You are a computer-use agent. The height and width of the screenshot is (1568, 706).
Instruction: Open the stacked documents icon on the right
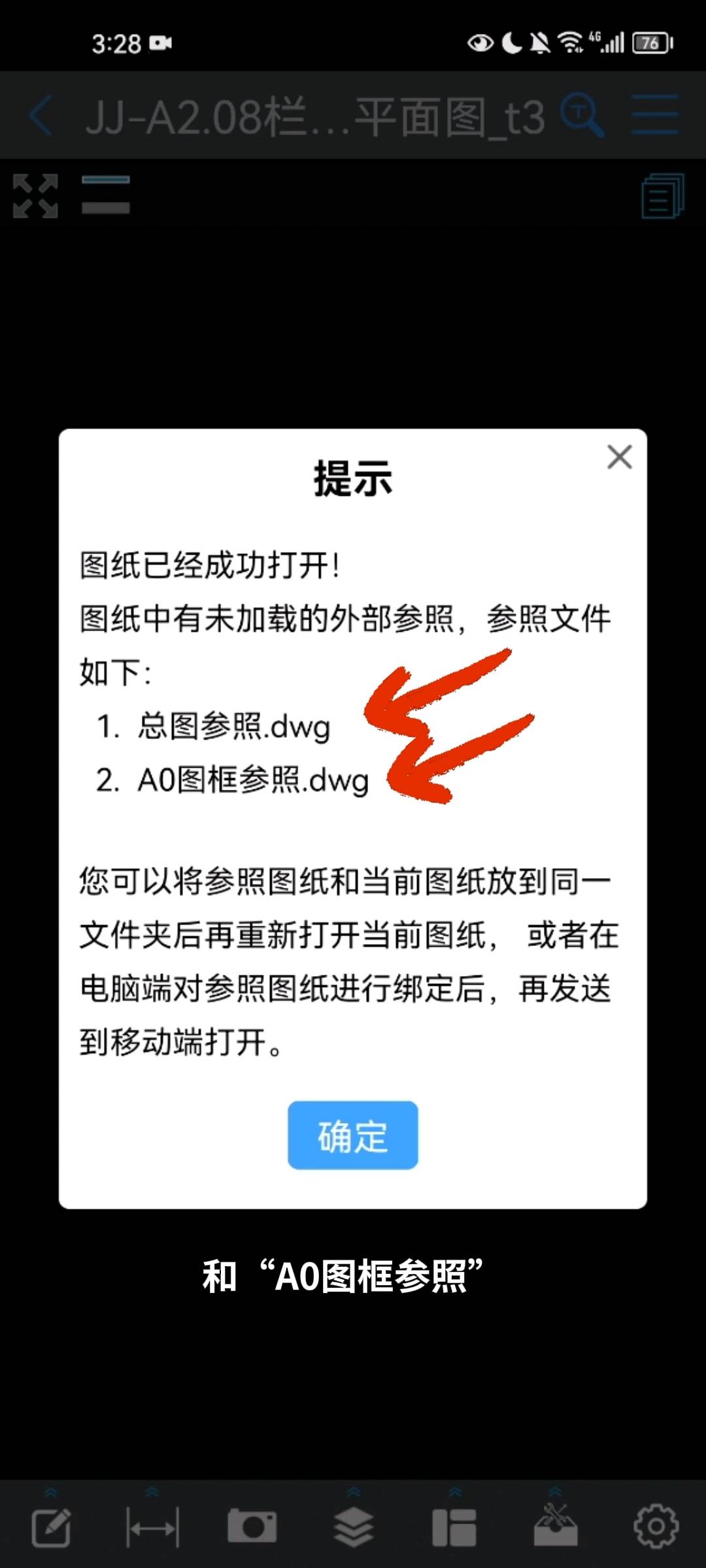tap(663, 196)
